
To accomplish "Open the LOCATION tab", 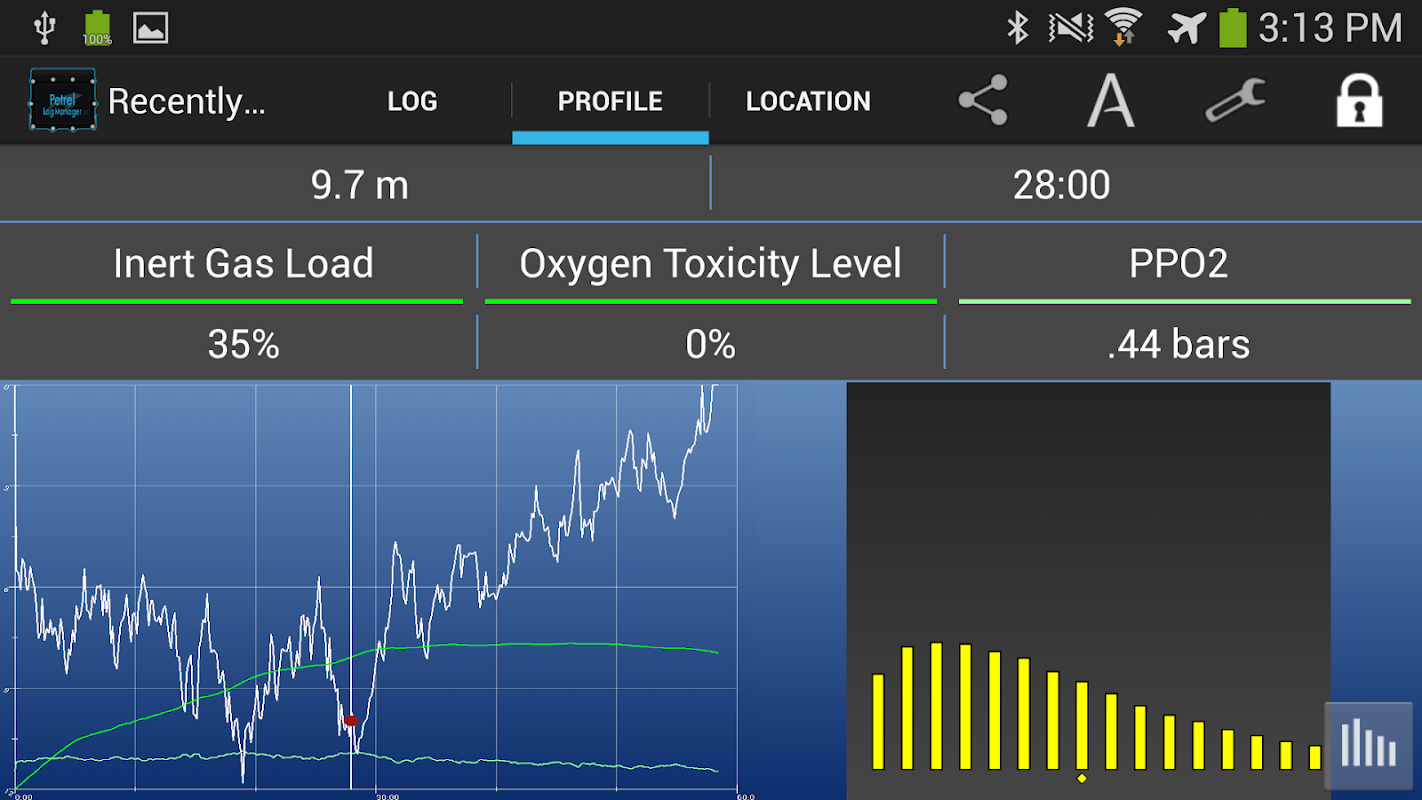I will coord(808,101).
